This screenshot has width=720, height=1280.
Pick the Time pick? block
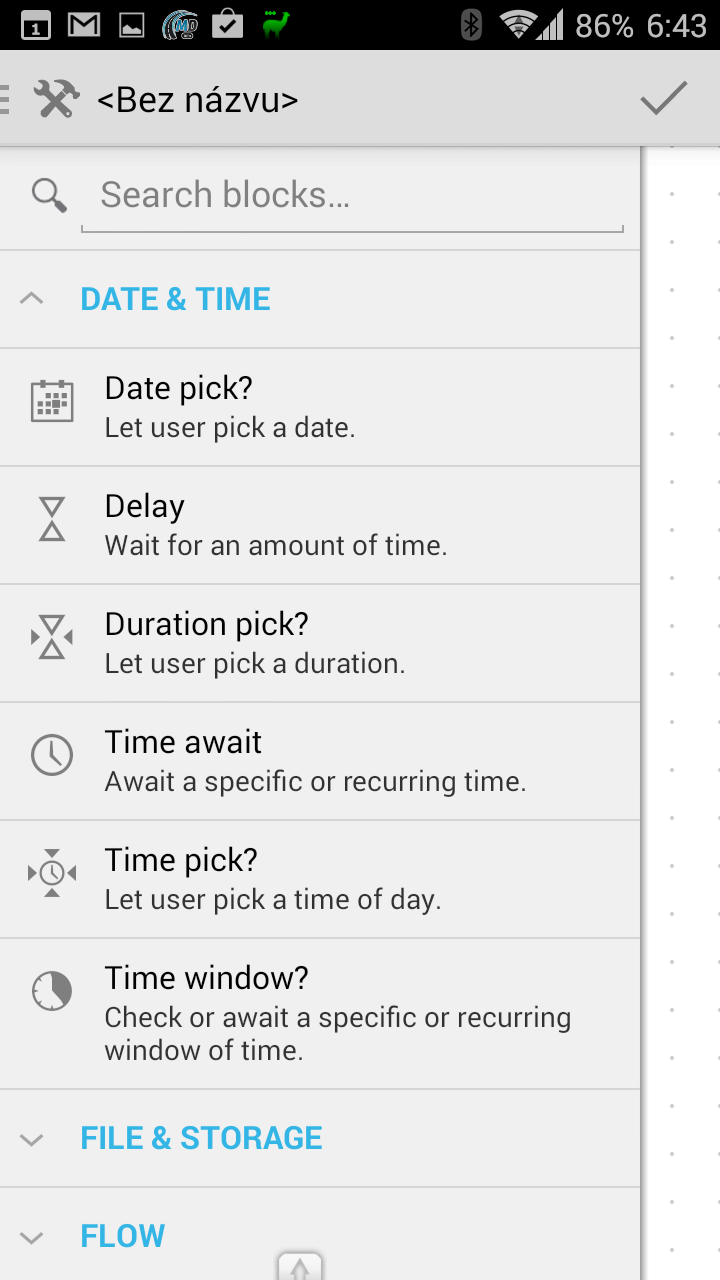[320, 879]
